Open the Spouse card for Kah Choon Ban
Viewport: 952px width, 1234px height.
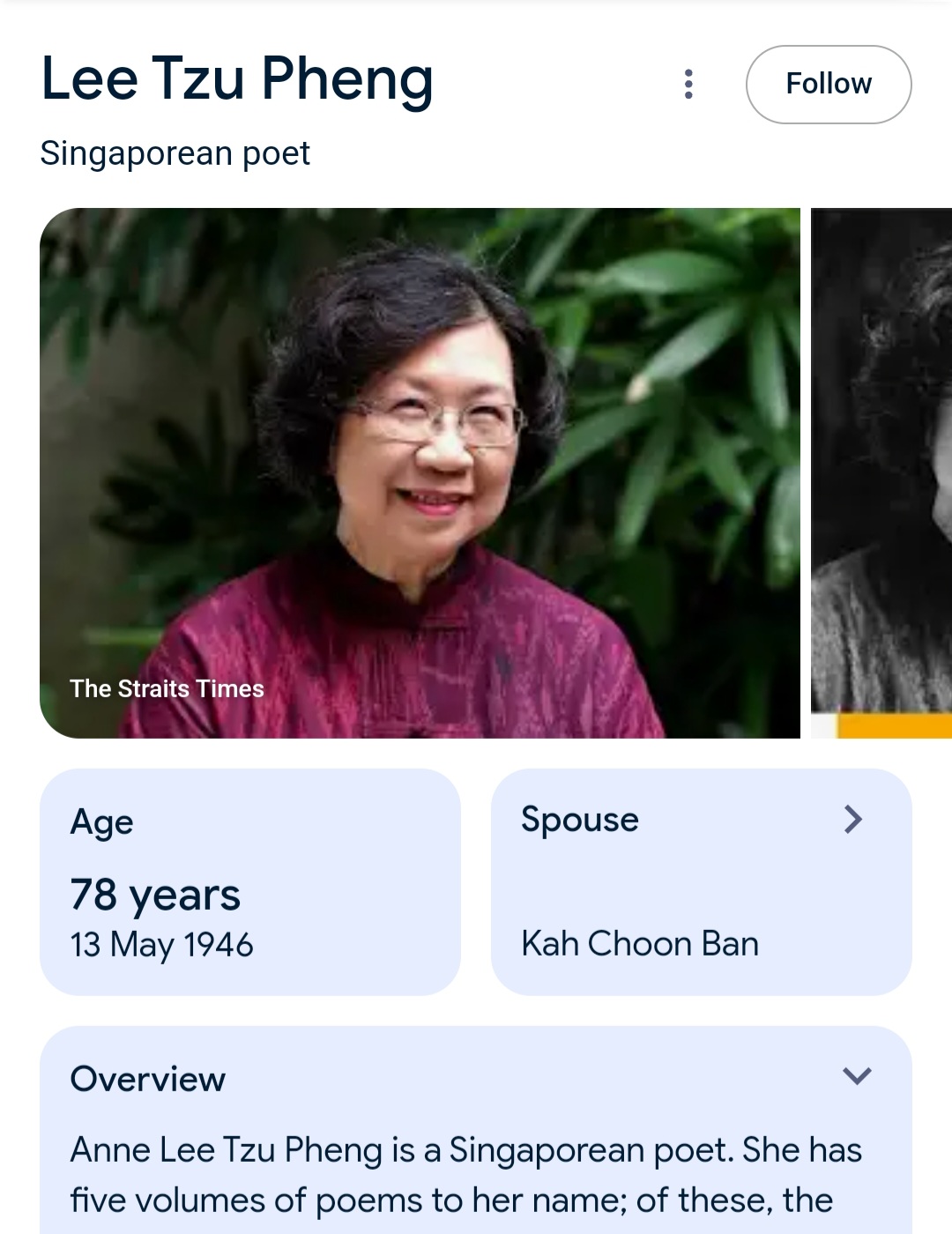[x=701, y=881]
